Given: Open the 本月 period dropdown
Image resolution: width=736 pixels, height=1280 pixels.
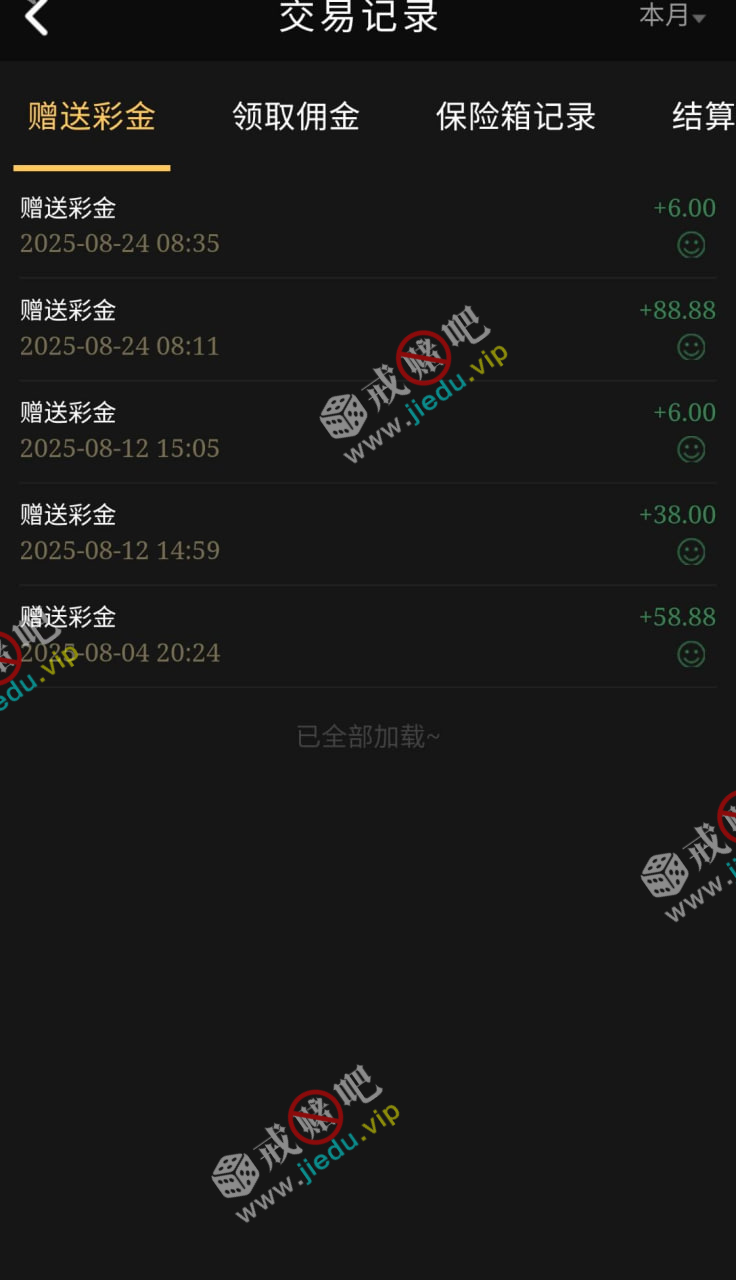Looking at the screenshot, I should click(x=672, y=16).
